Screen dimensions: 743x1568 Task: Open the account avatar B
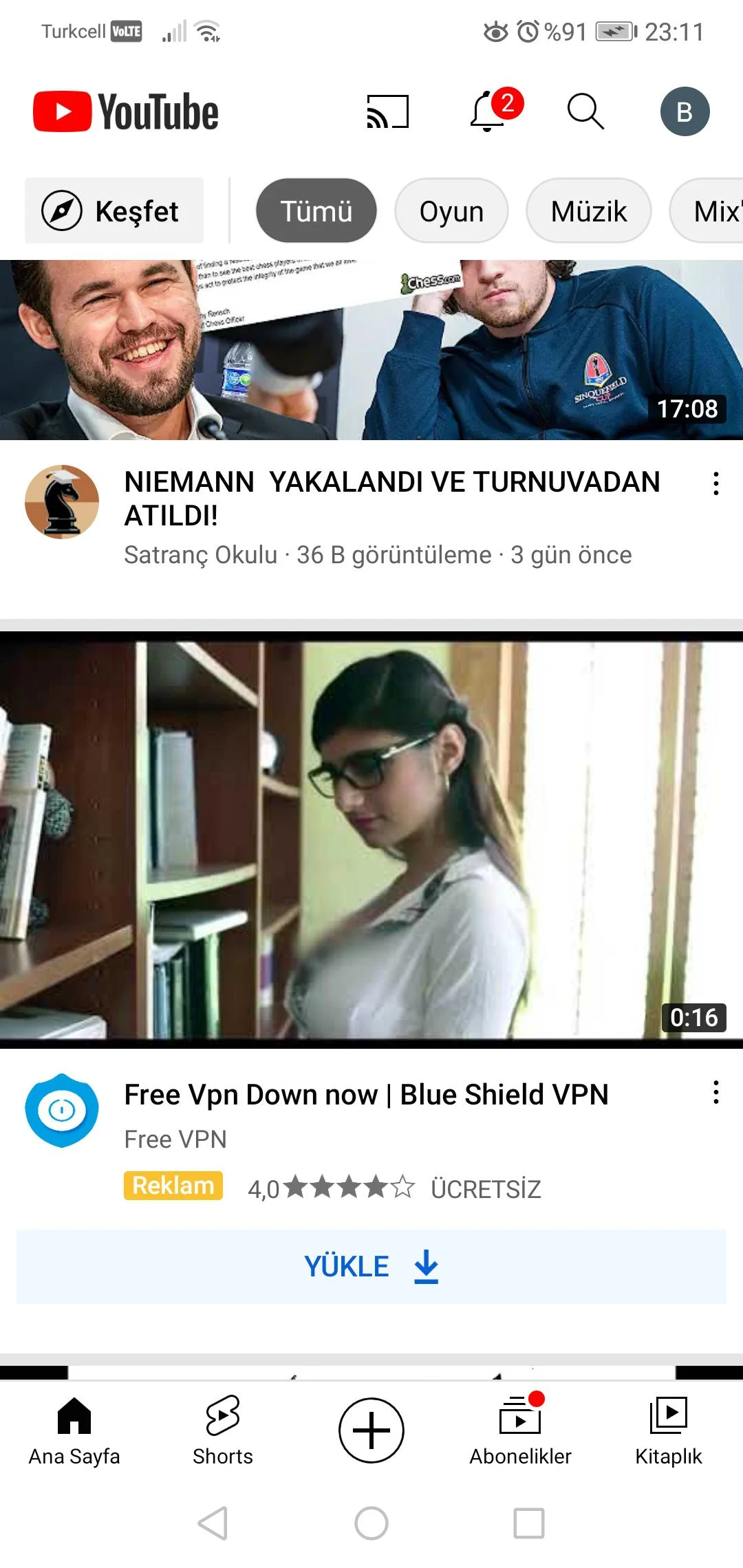tap(685, 111)
